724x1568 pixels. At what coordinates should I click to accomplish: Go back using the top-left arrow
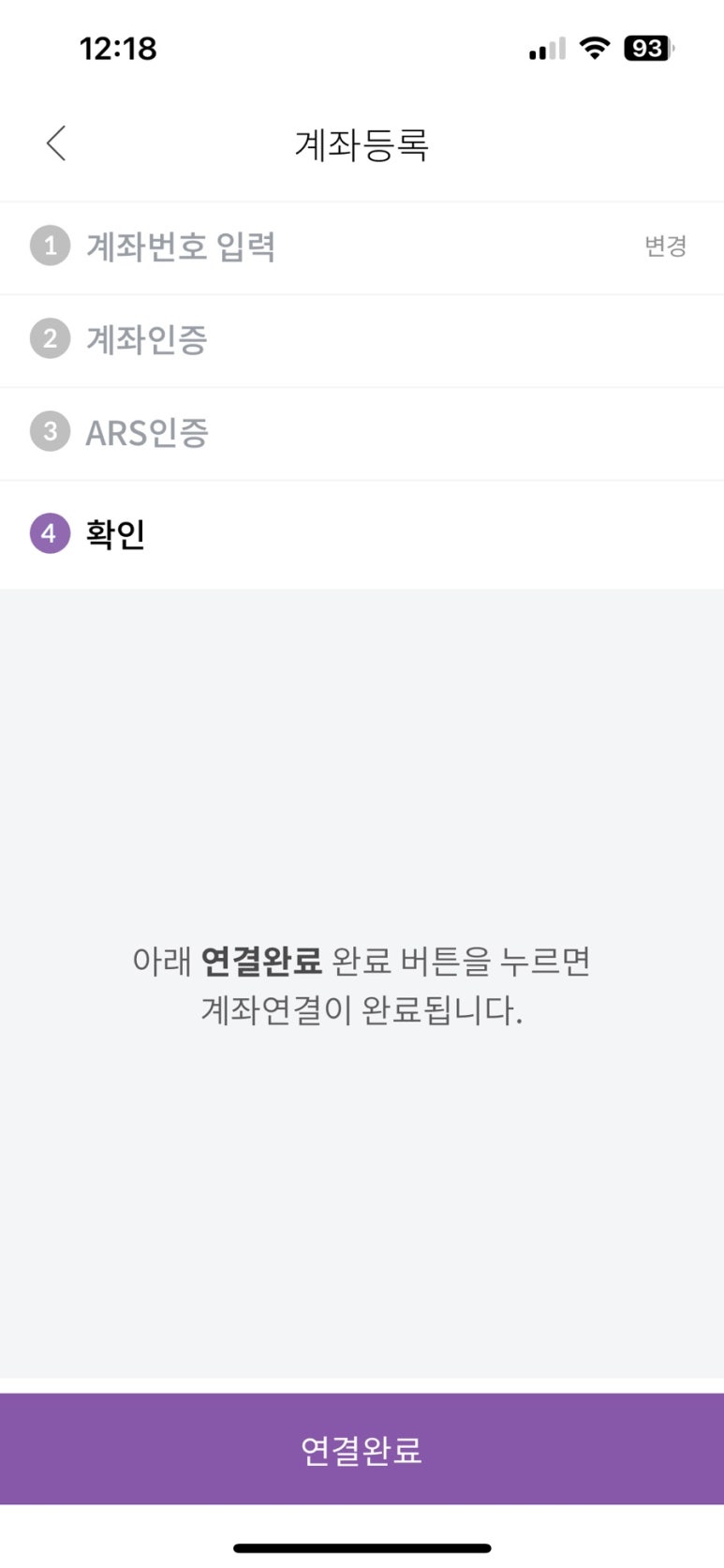tap(56, 143)
